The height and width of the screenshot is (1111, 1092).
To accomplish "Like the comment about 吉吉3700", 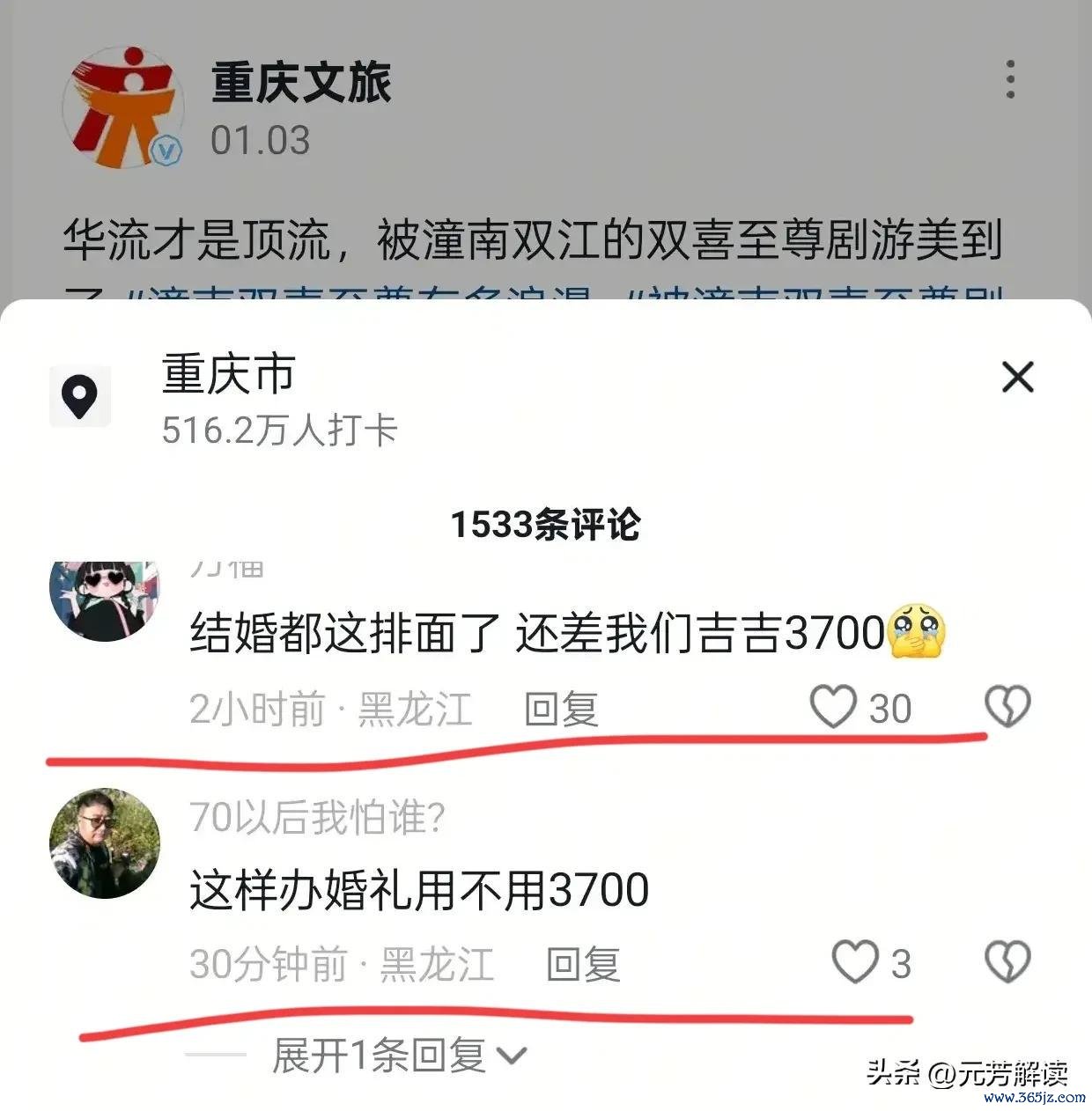I will (833, 707).
